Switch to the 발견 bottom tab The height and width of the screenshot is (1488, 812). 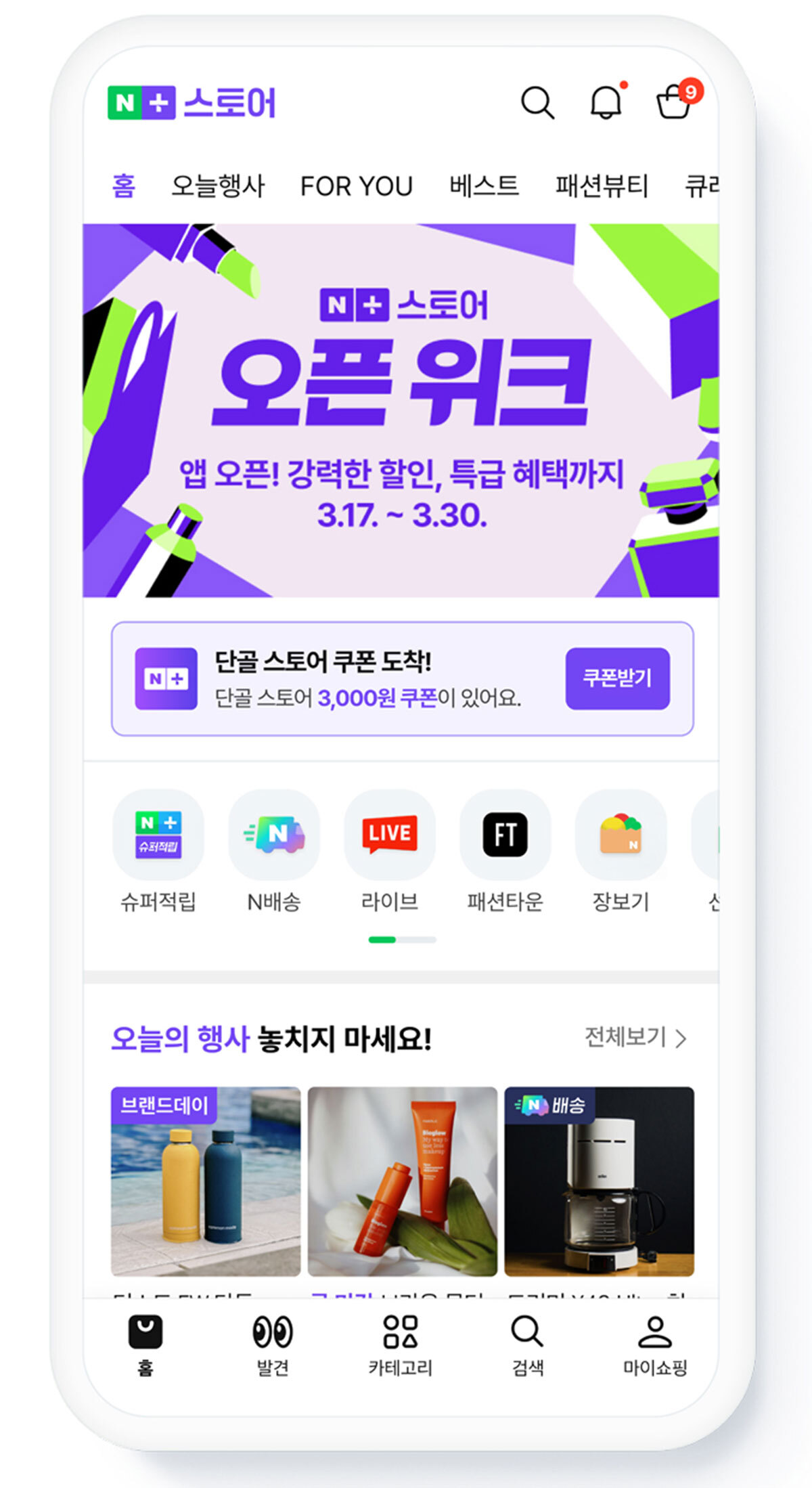coord(273,1344)
